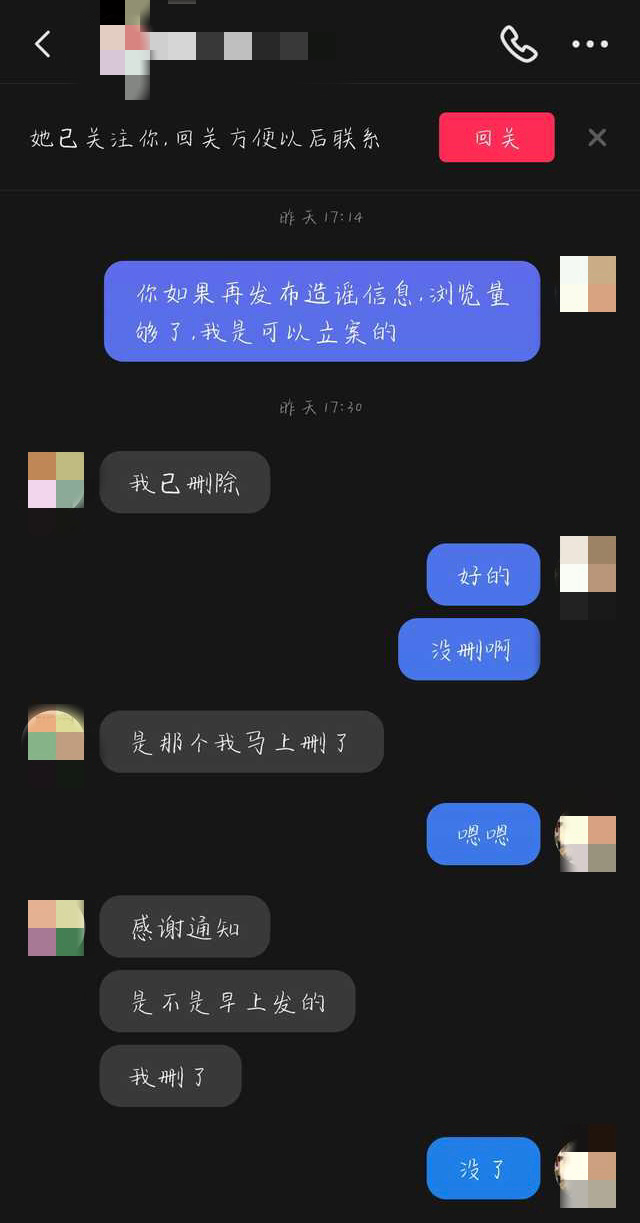The image size is (640, 1223).
Task: Open the three-dot overflow menu
Action: [x=589, y=44]
